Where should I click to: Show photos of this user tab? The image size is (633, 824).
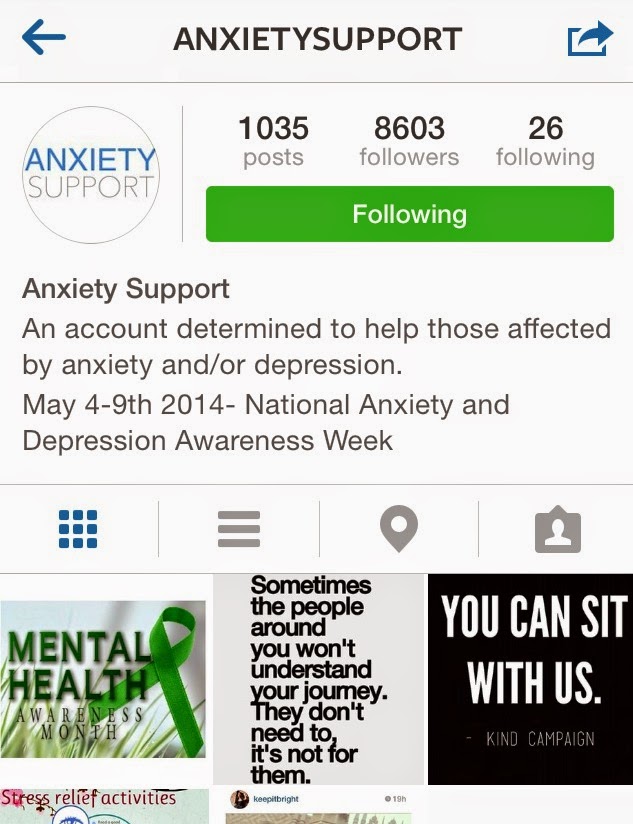point(557,528)
